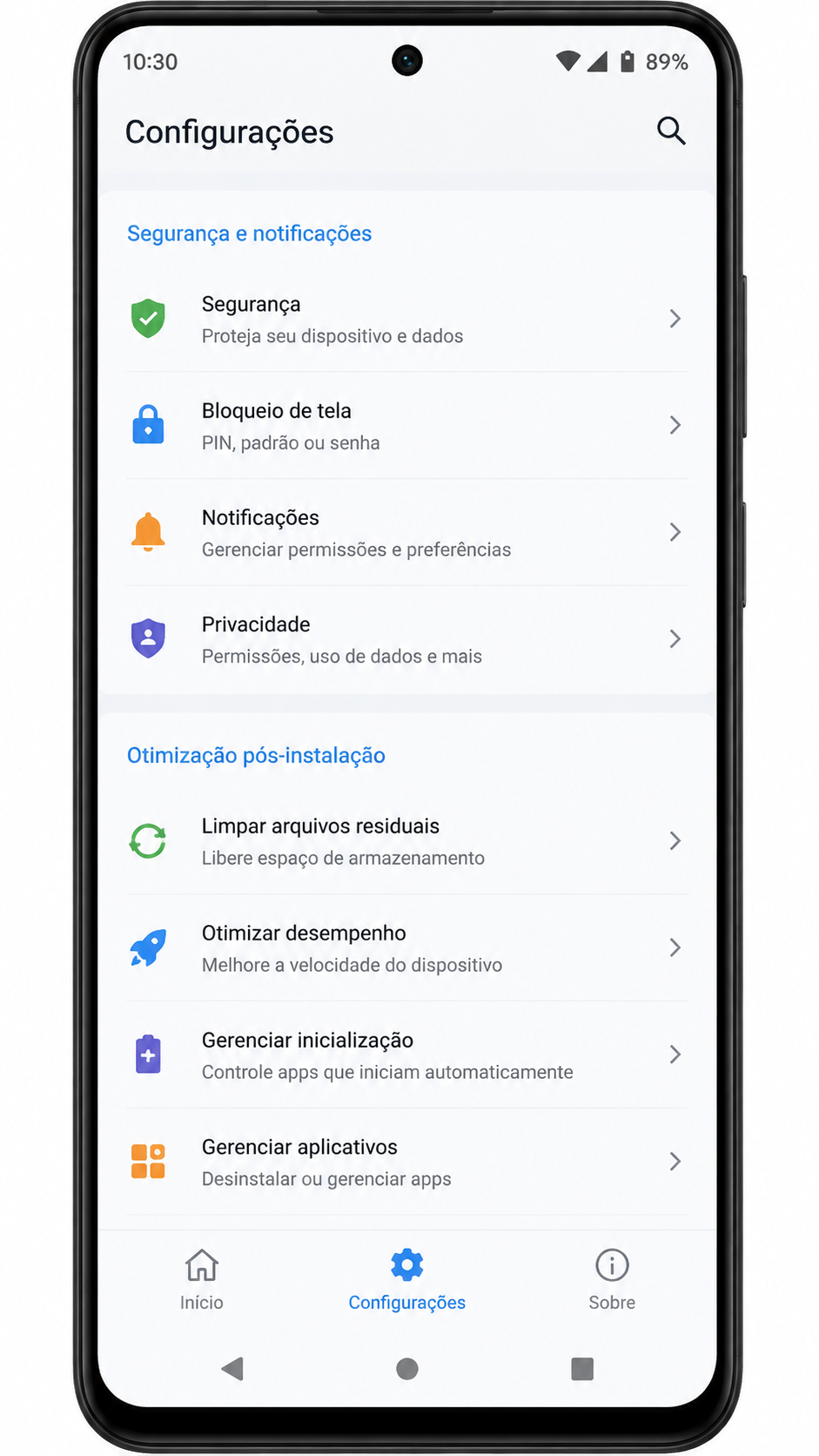This screenshot has width=819, height=1456.
Task: Switch to the Sobre tab
Action: pyautogui.click(x=612, y=1279)
